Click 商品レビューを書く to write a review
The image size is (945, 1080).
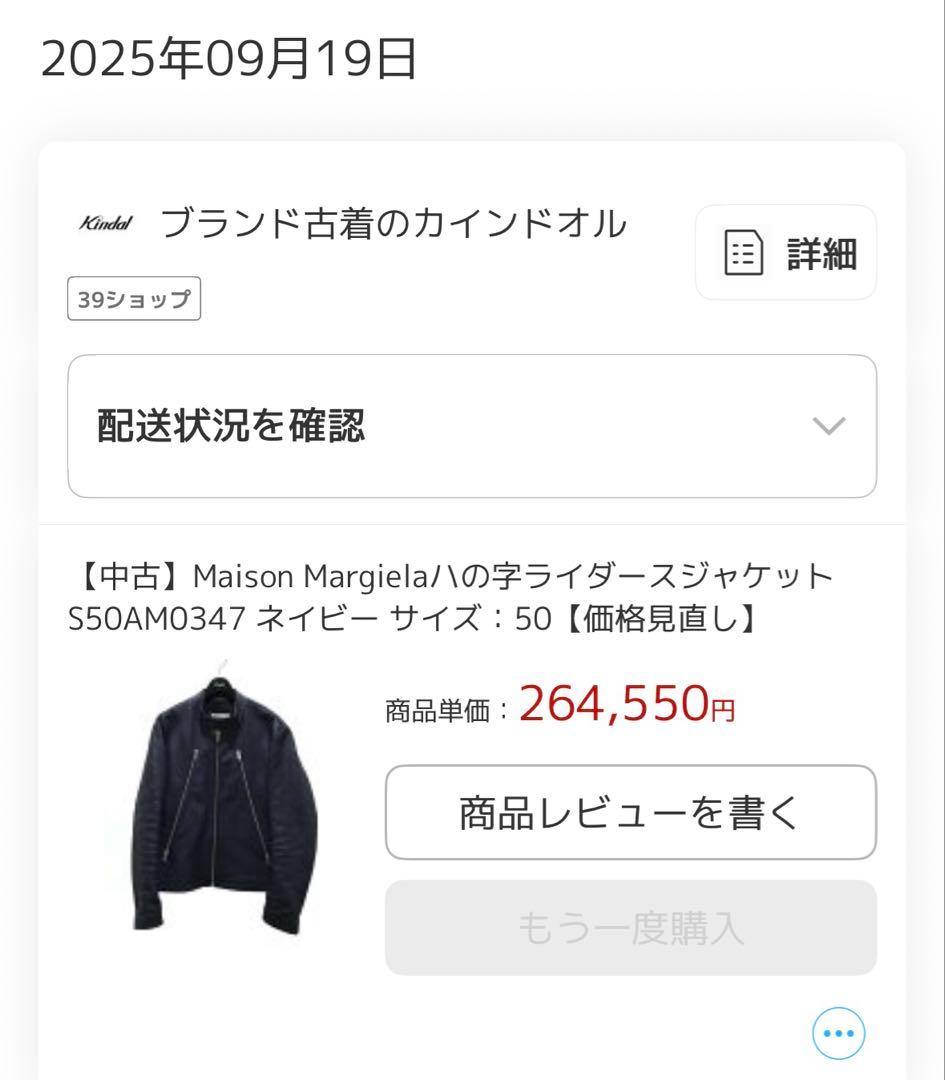(628, 813)
